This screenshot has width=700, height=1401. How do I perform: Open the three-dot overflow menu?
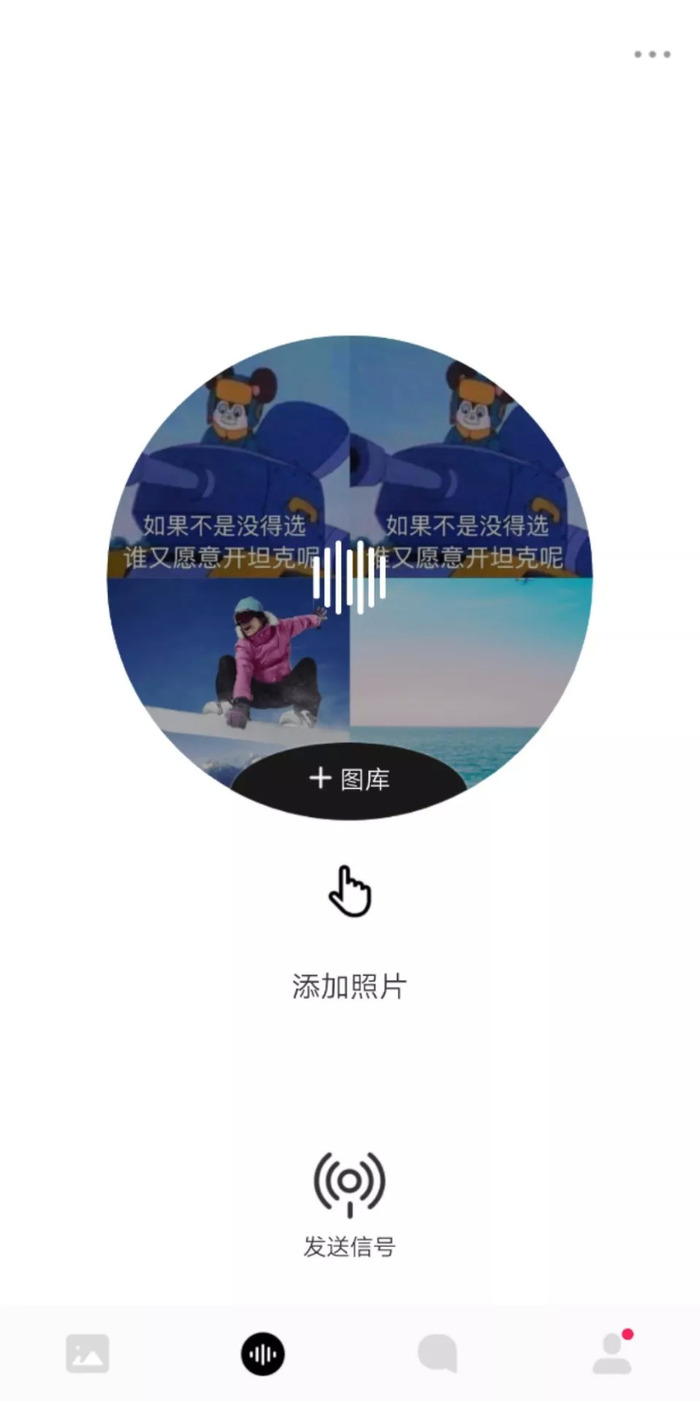tap(652, 54)
